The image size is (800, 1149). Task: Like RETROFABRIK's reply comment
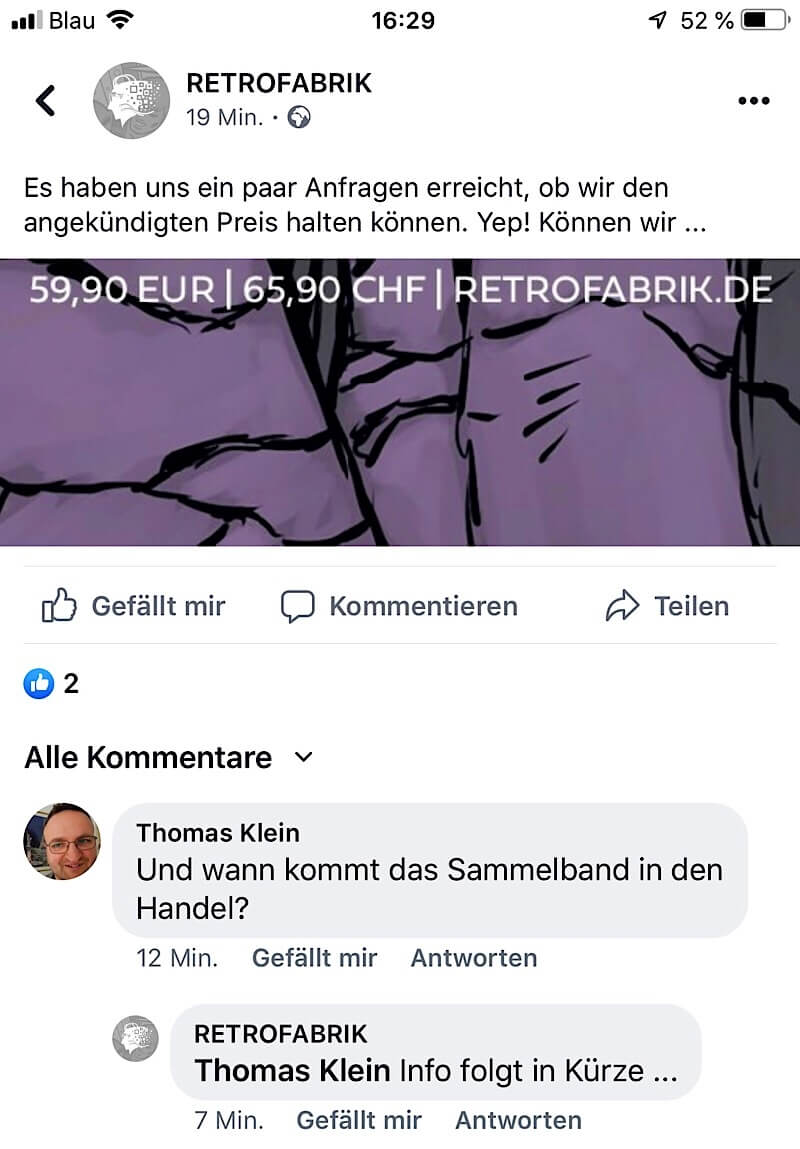[x=359, y=1121]
